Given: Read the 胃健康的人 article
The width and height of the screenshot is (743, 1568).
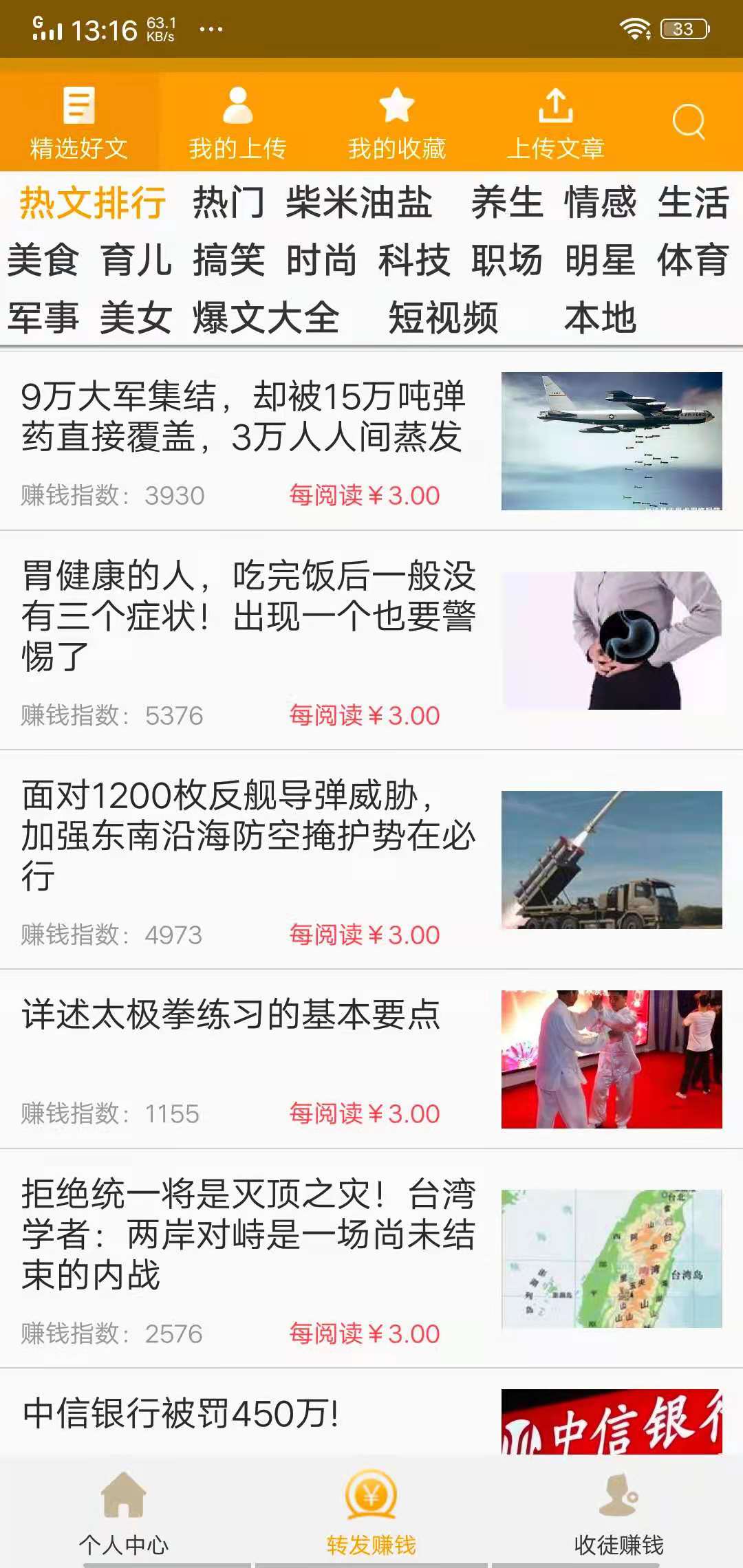Looking at the screenshot, I should pos(248,615).
